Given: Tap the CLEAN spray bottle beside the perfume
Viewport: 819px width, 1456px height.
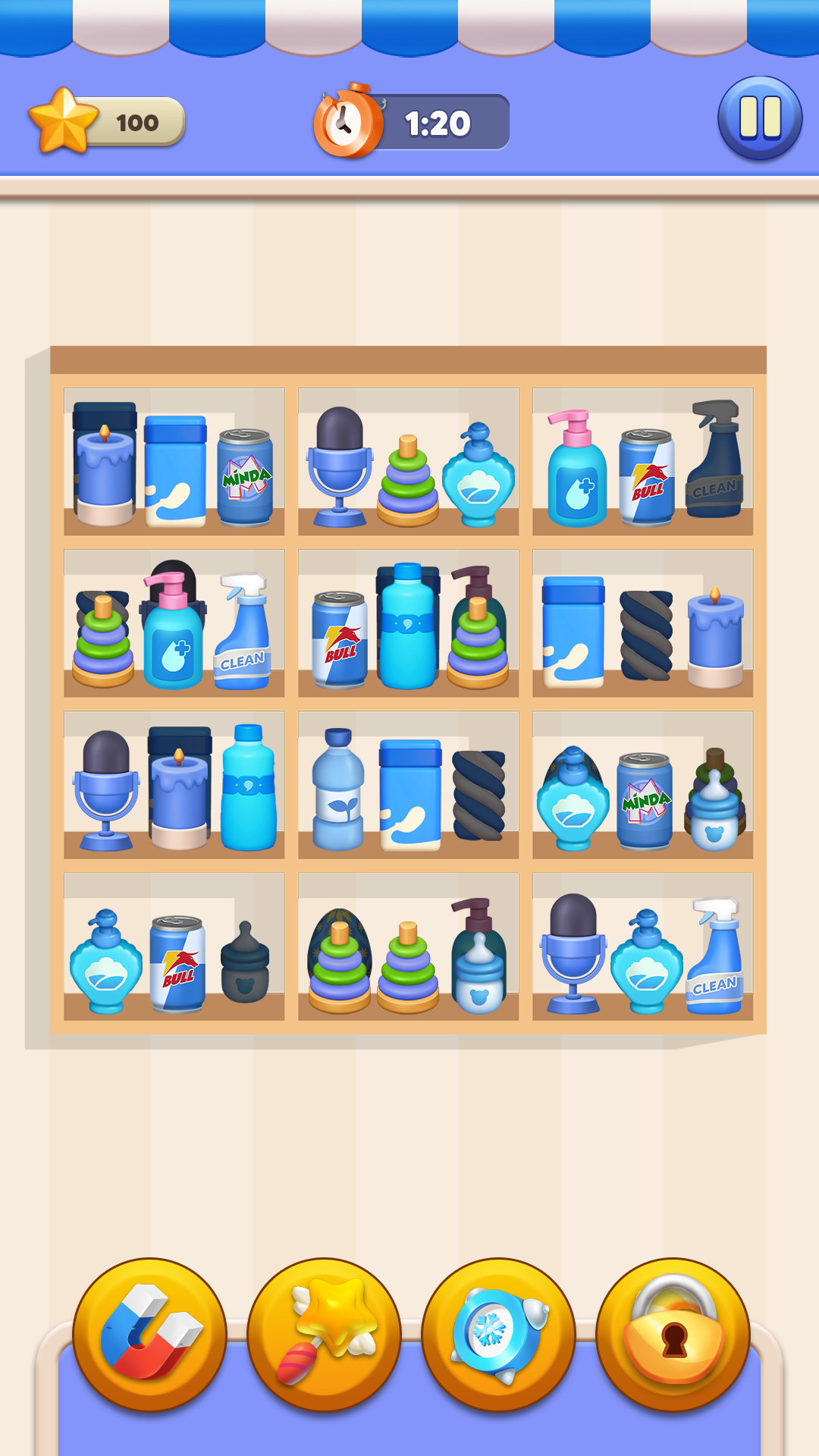Looking at the screenshot, I should point(714,955).
